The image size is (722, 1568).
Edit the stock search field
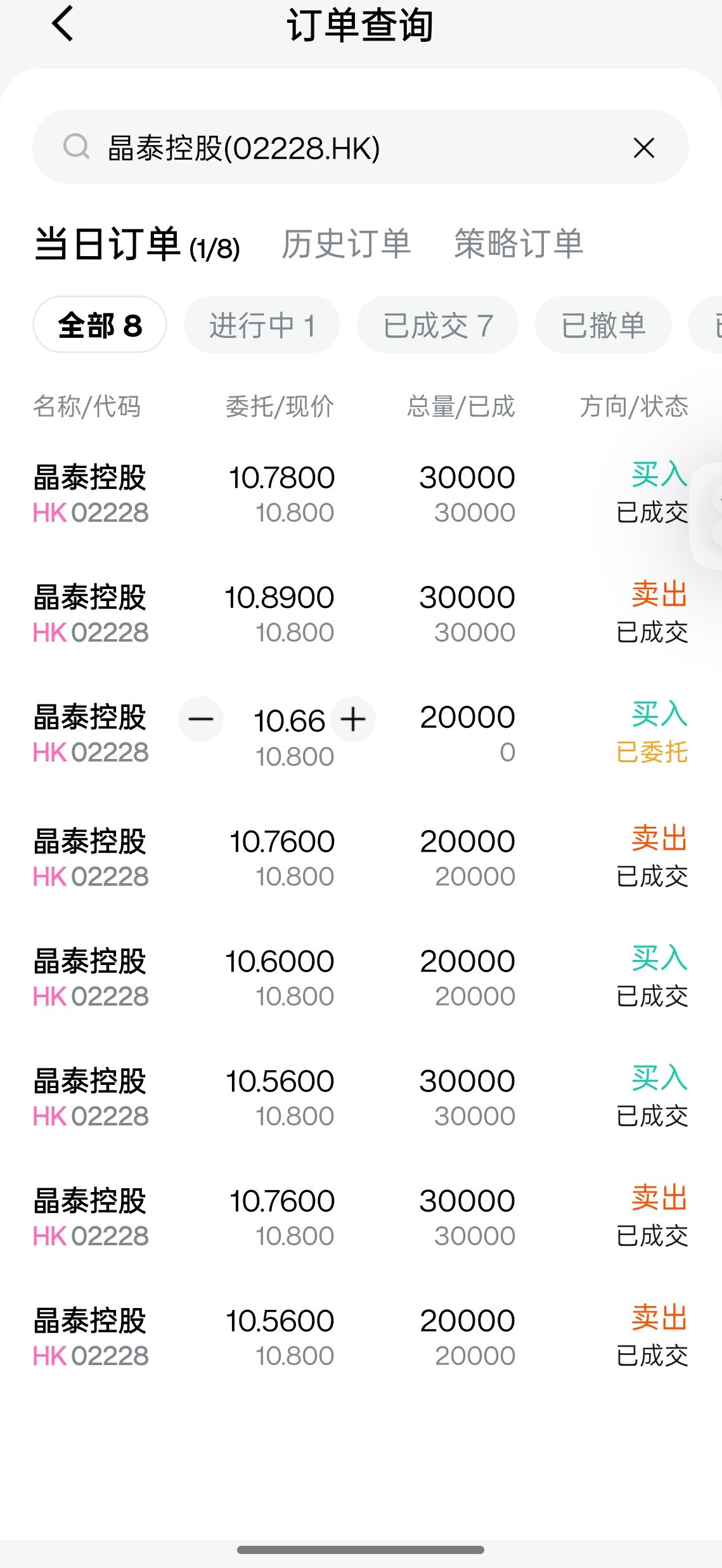click(355, 148)
